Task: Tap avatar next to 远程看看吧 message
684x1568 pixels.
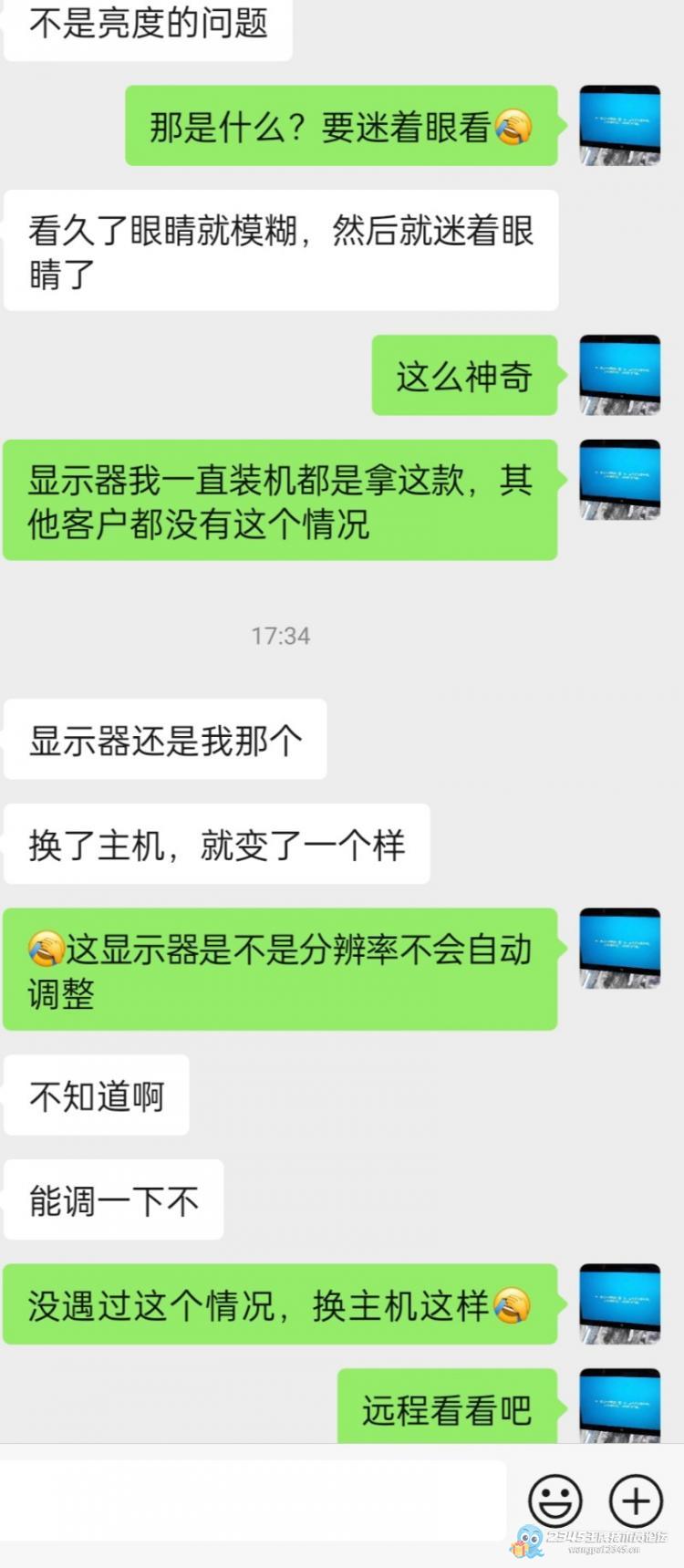Action: (620, 1406)
